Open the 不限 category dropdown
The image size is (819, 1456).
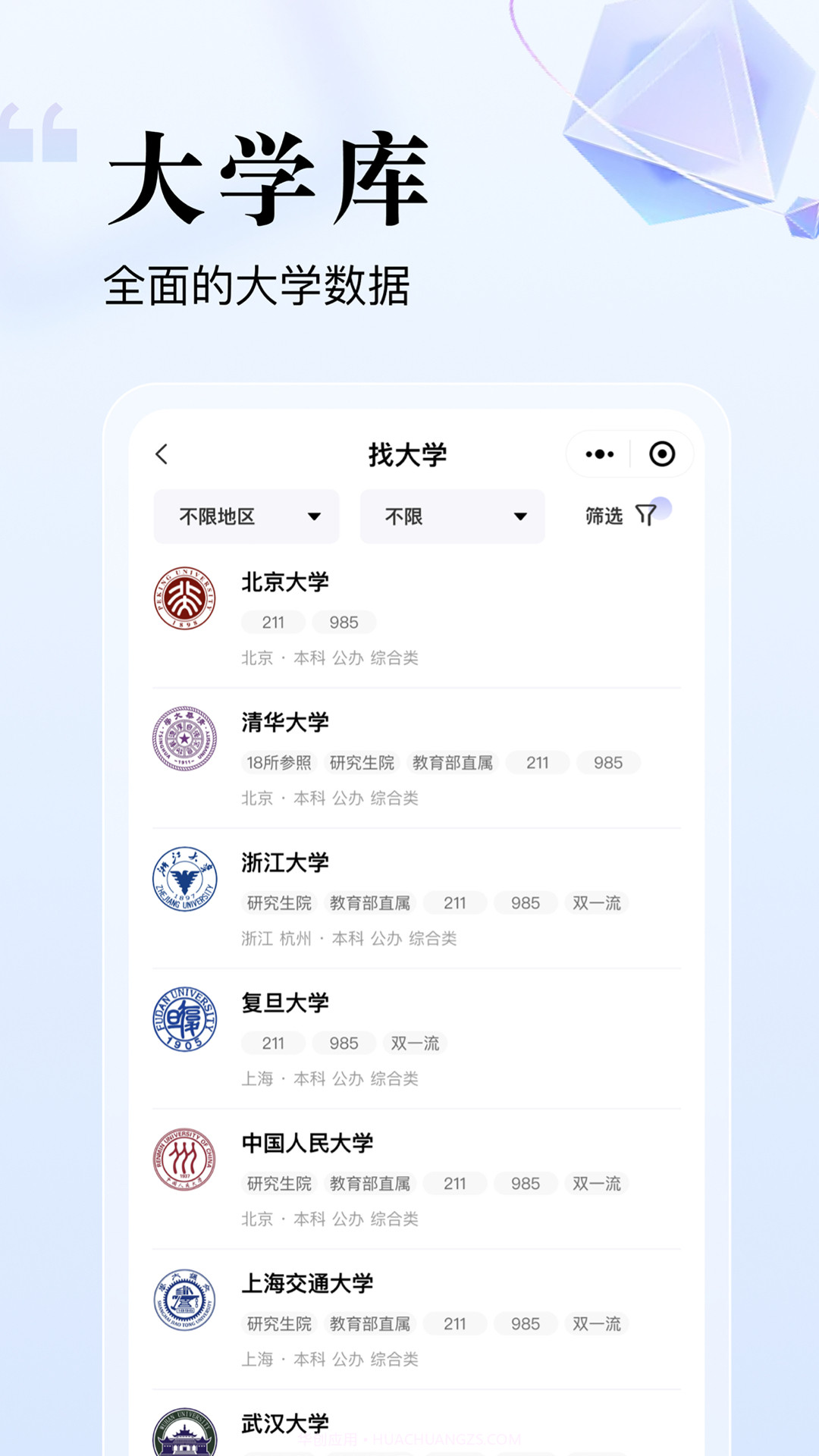click(451, 516)
